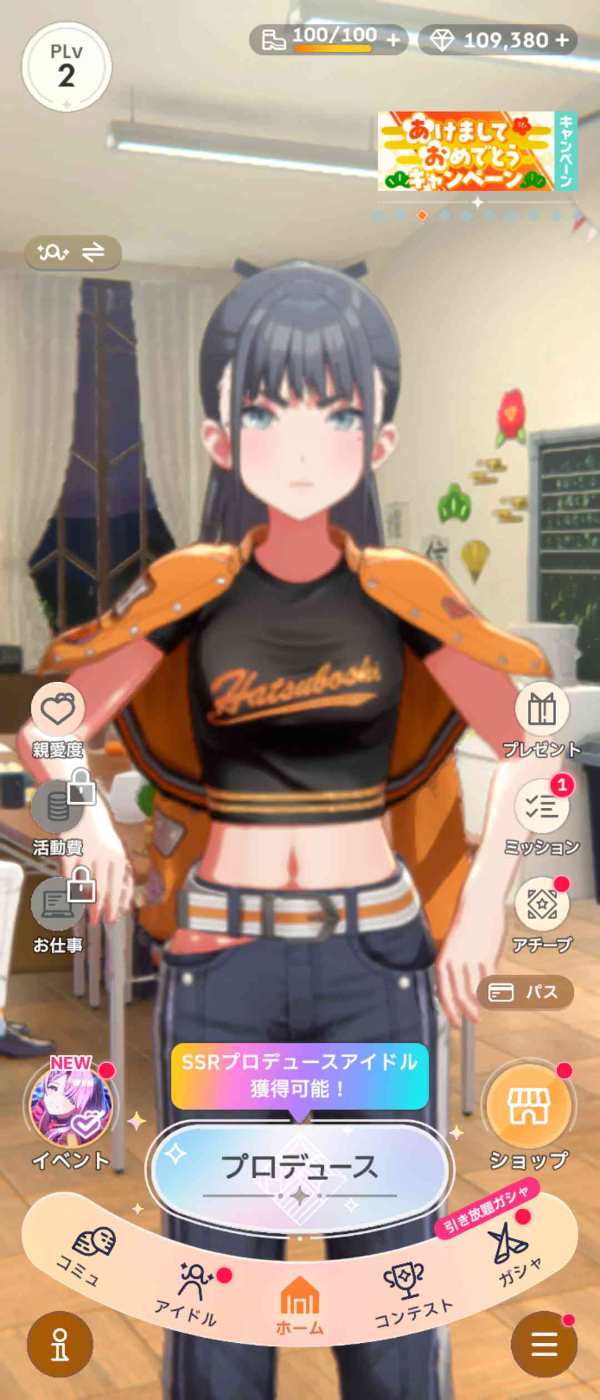Viewport: 600px width, 1400px height.
Task: Switch the displayed idol
Action: coord(73,253)
